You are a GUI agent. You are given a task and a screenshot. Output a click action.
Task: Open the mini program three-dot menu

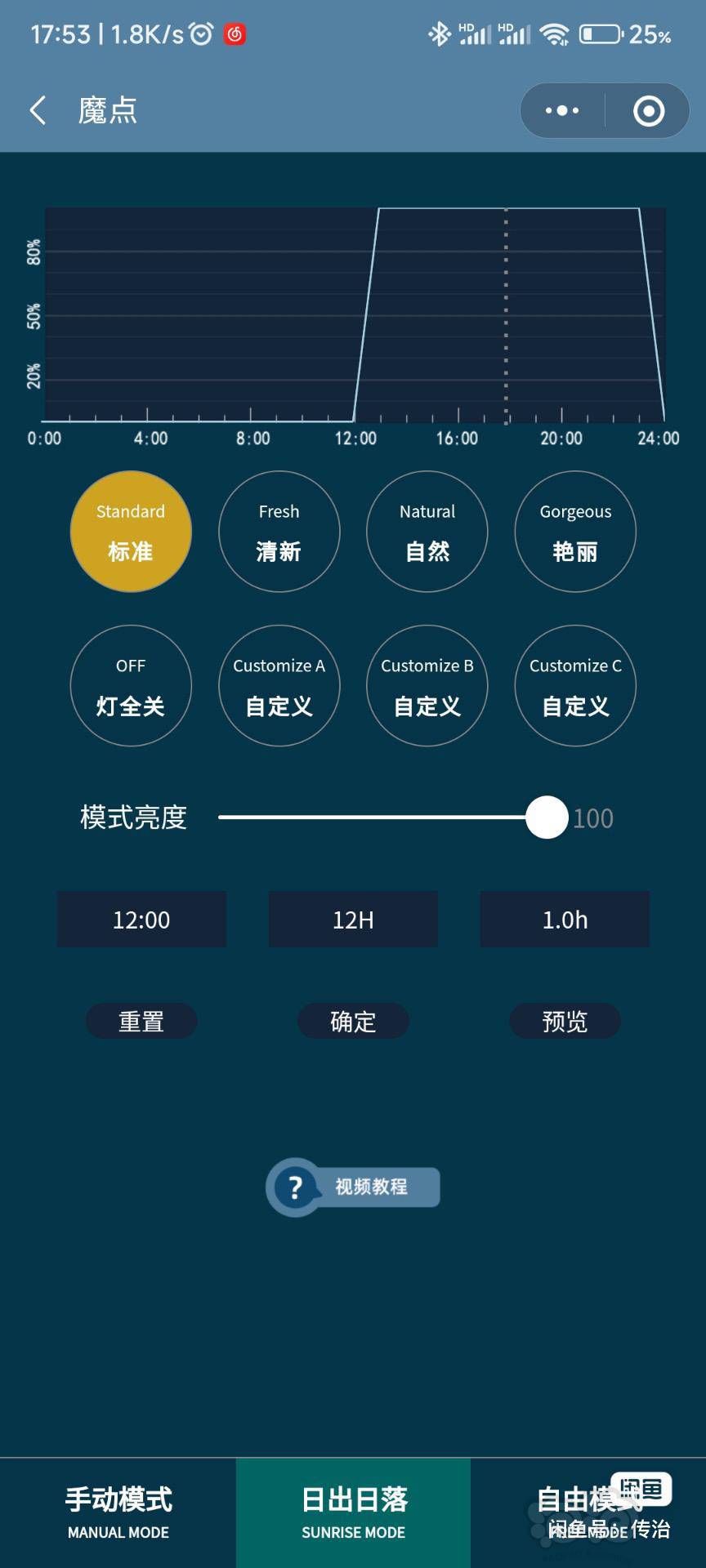[562, 110]
